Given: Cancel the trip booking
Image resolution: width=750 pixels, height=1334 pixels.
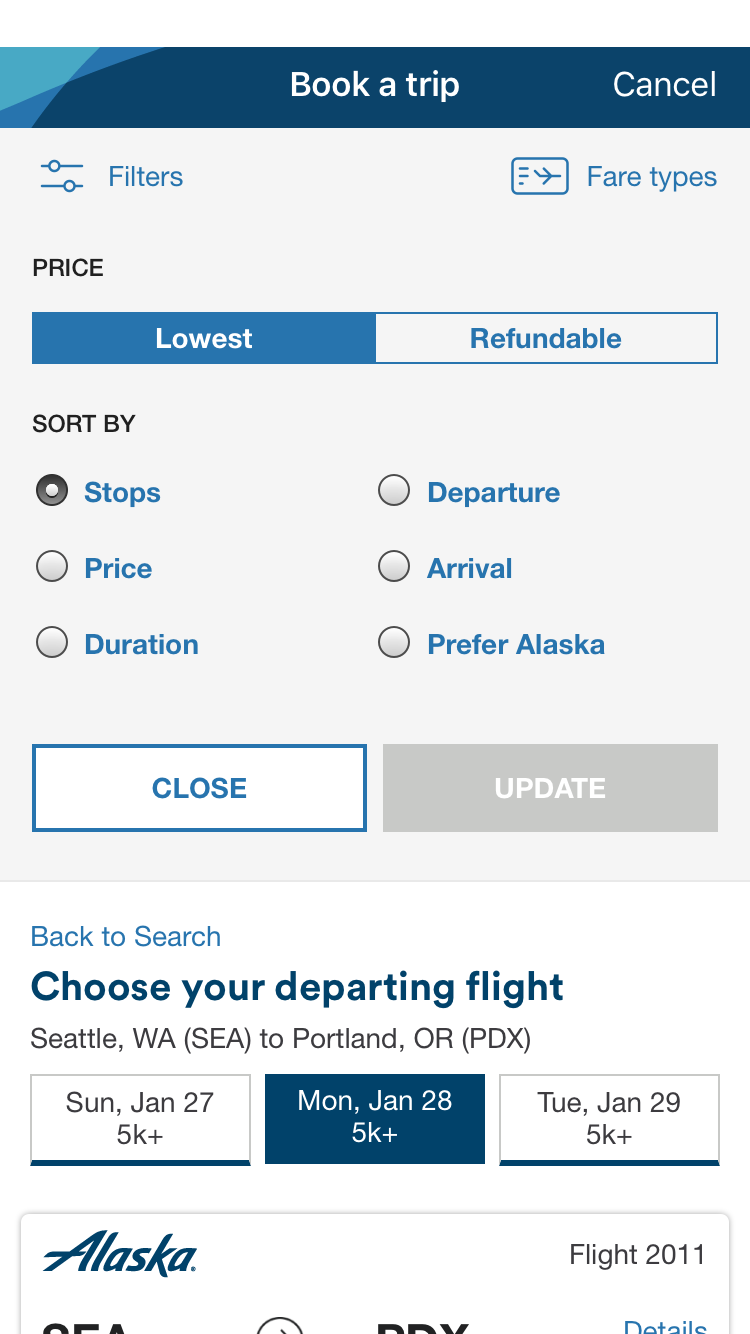Looking at the screenshot, I should click(x=664, y=85).
